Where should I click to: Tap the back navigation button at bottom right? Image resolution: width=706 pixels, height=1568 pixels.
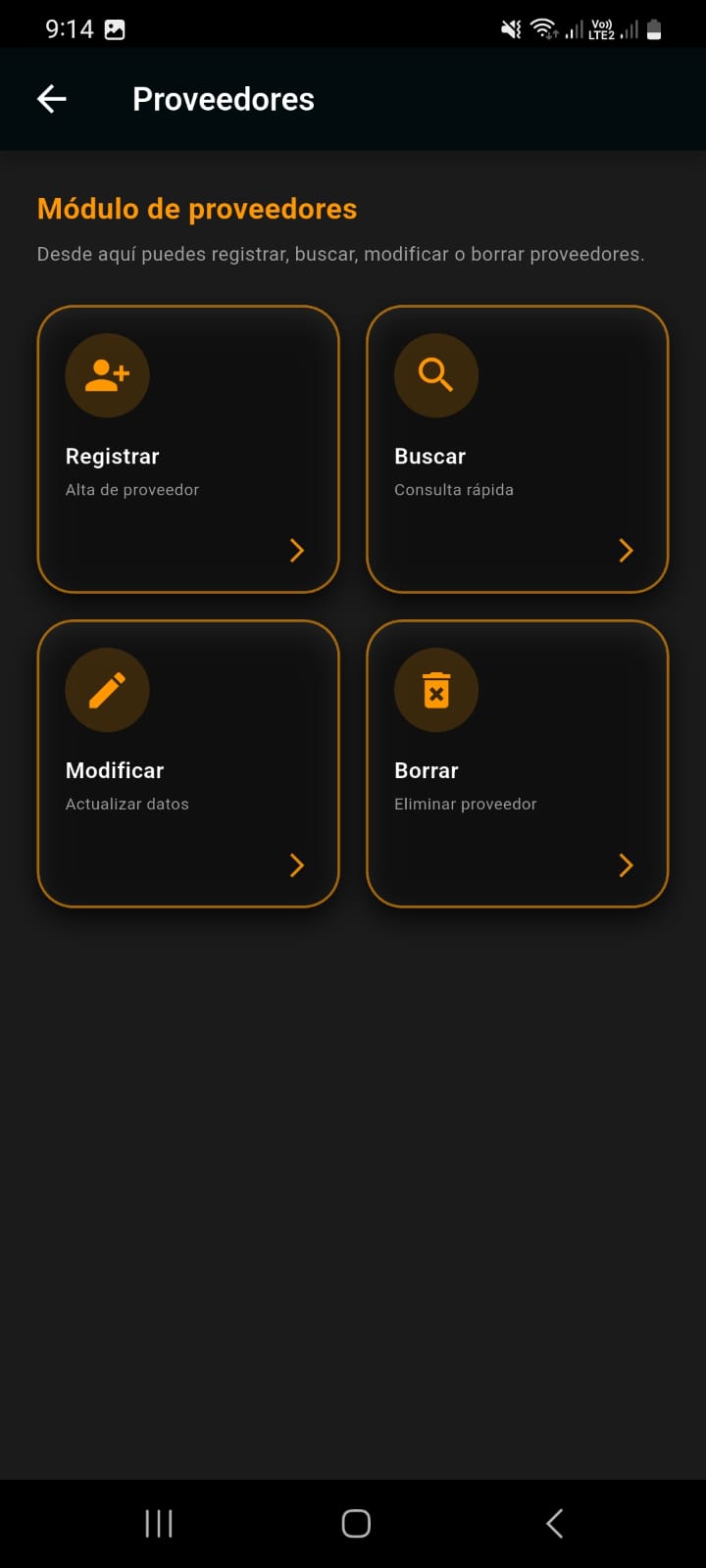tap(553, 1523)
